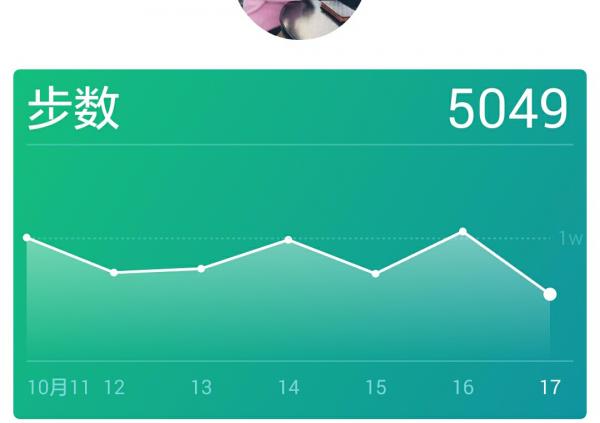
Task: Select the step data point for day 16
Action: (x=463, y=232)
